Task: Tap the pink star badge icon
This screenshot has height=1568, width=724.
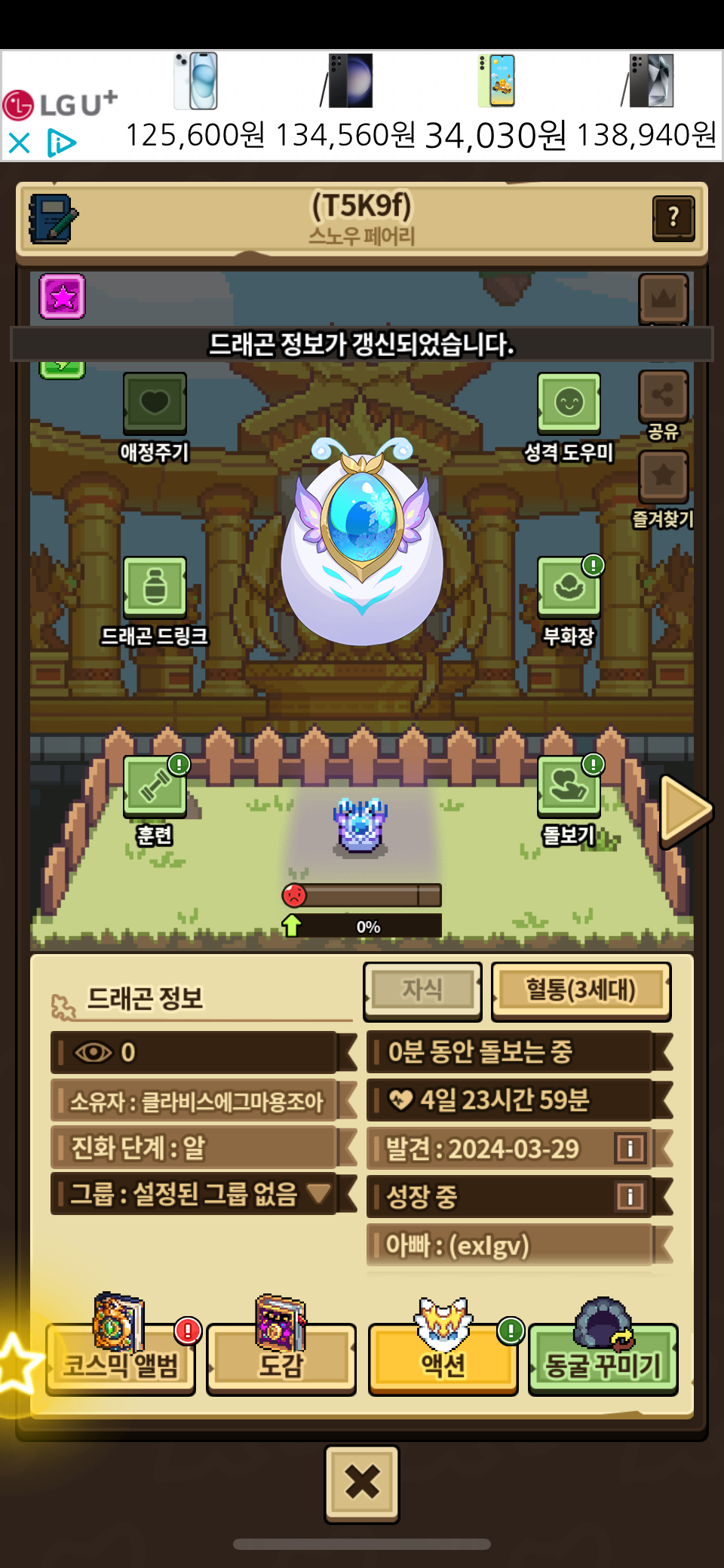Action: point(62,296)
